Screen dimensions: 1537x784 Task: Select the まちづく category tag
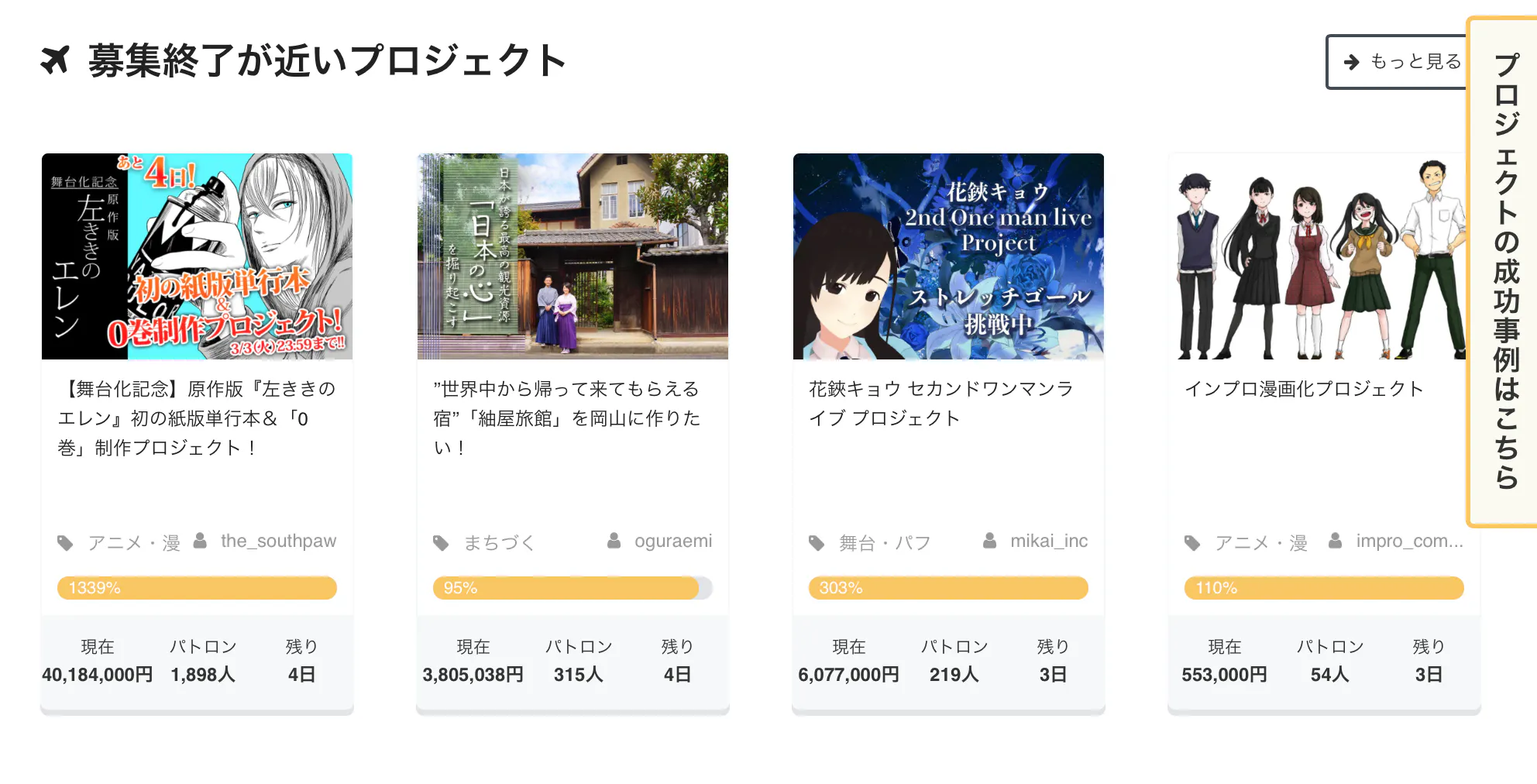coord(498,543)
